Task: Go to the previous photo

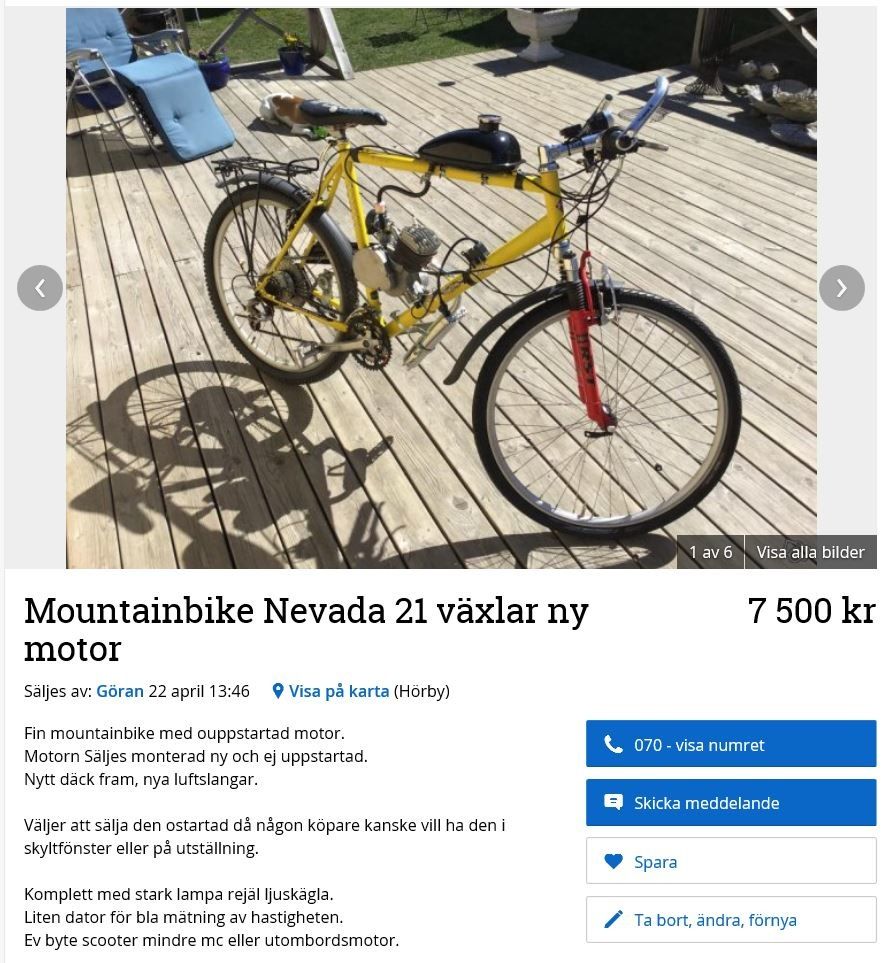Action: 40,287
